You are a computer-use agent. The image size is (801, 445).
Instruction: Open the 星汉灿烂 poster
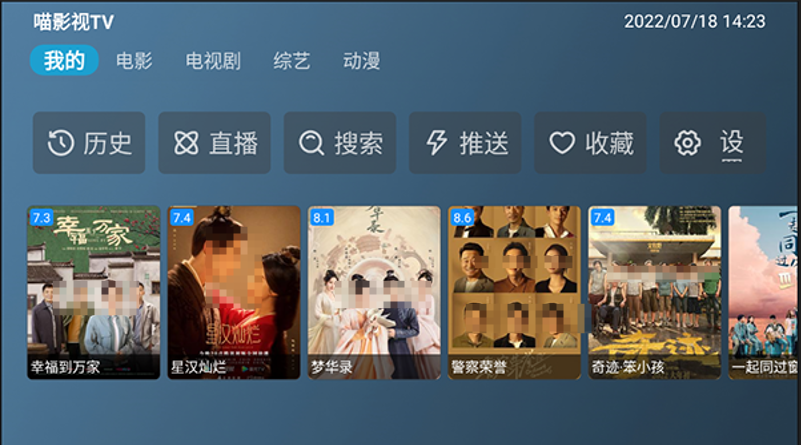(234, 292)
